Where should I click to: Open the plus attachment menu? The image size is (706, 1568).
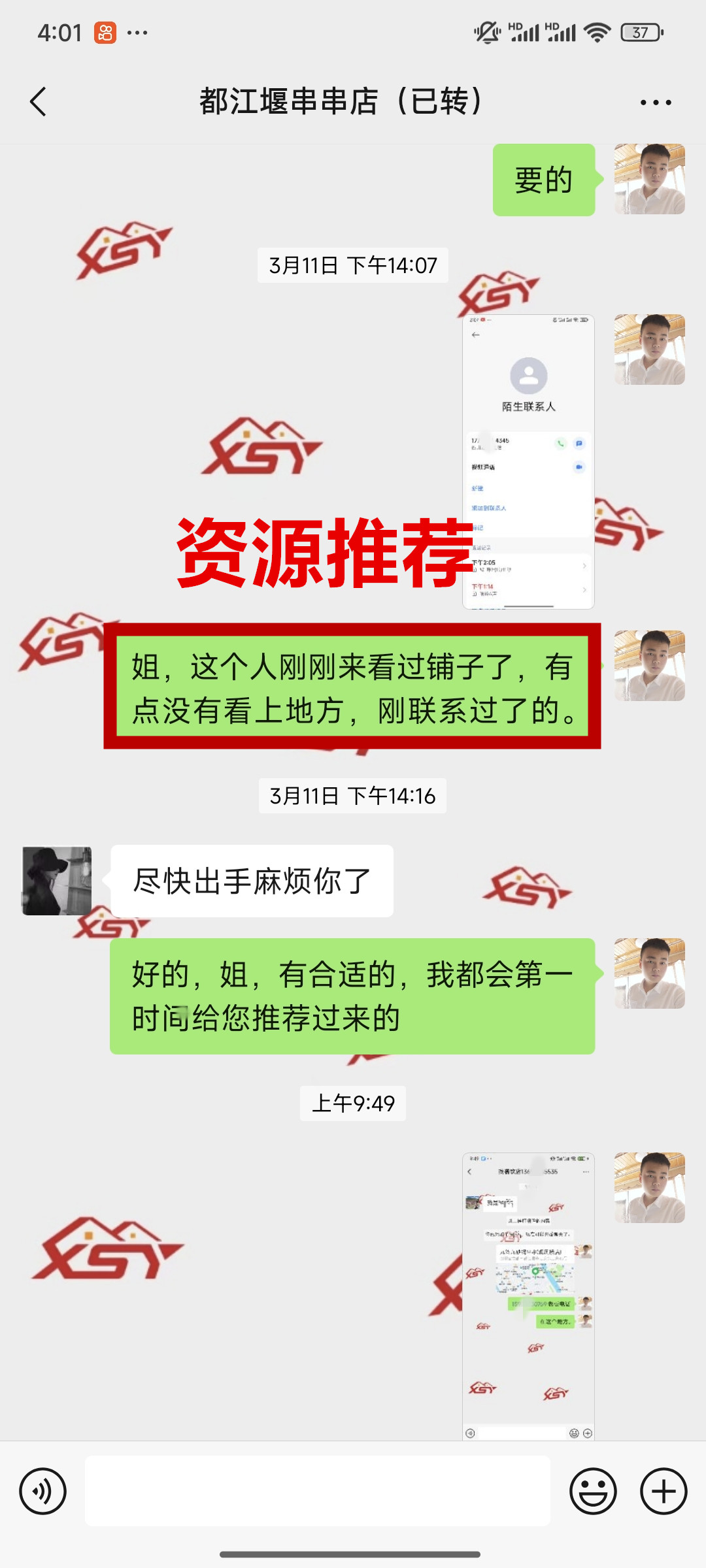pos(663,1491)
